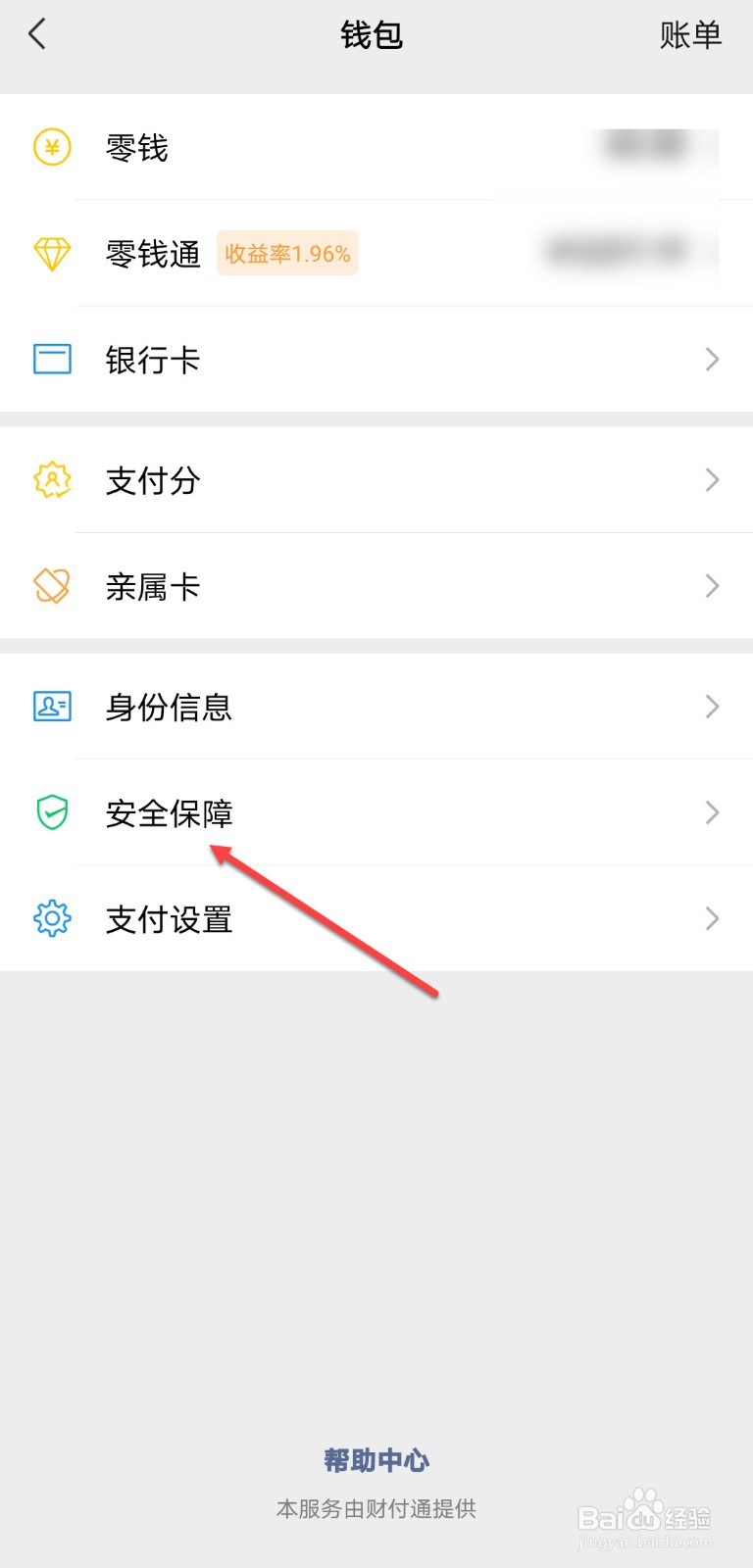Image resolution: width=753 pixels, height=1568 pixels.
Task: Click the 本服务由财付通提供 text
Action: coord(376,1509)
